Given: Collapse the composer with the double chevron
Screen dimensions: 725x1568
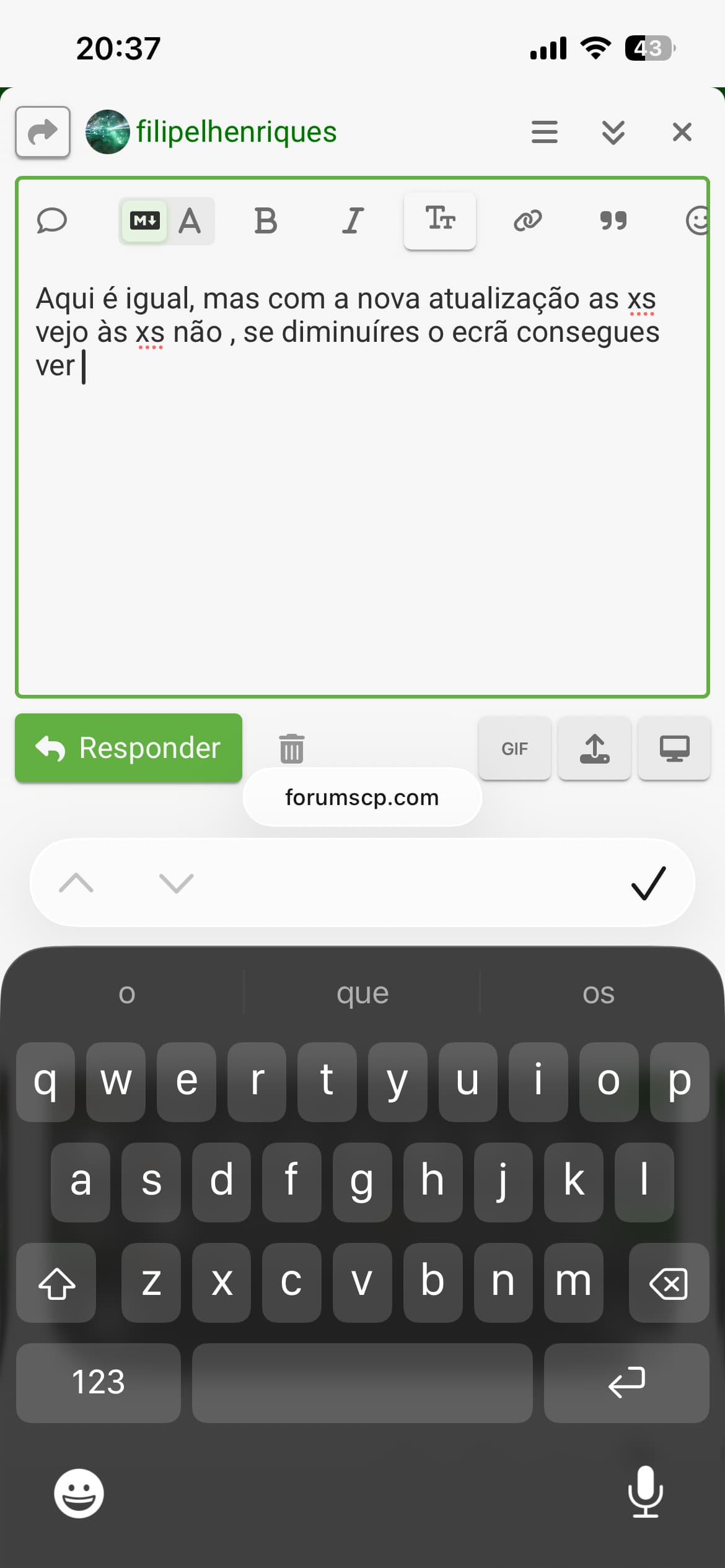Looking at the screenshot, I should (613, 132).
